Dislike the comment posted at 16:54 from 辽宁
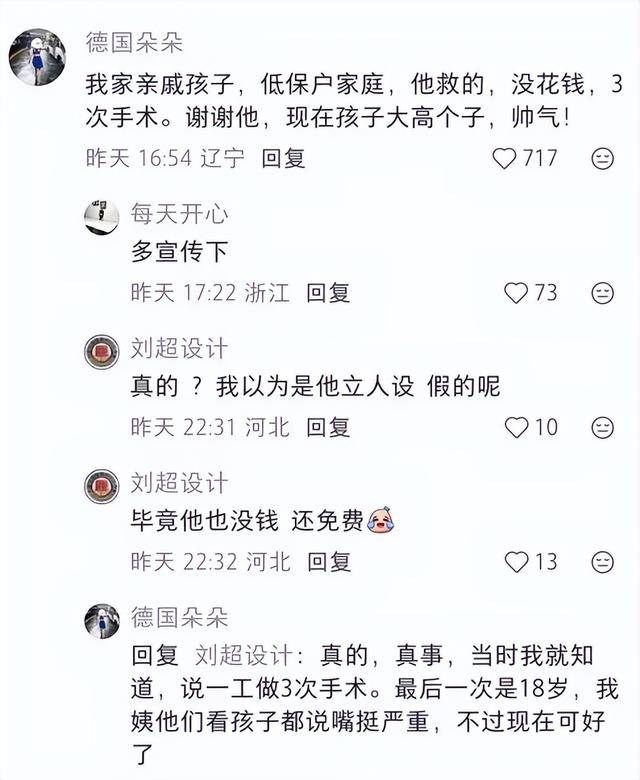 pos(602,158)
